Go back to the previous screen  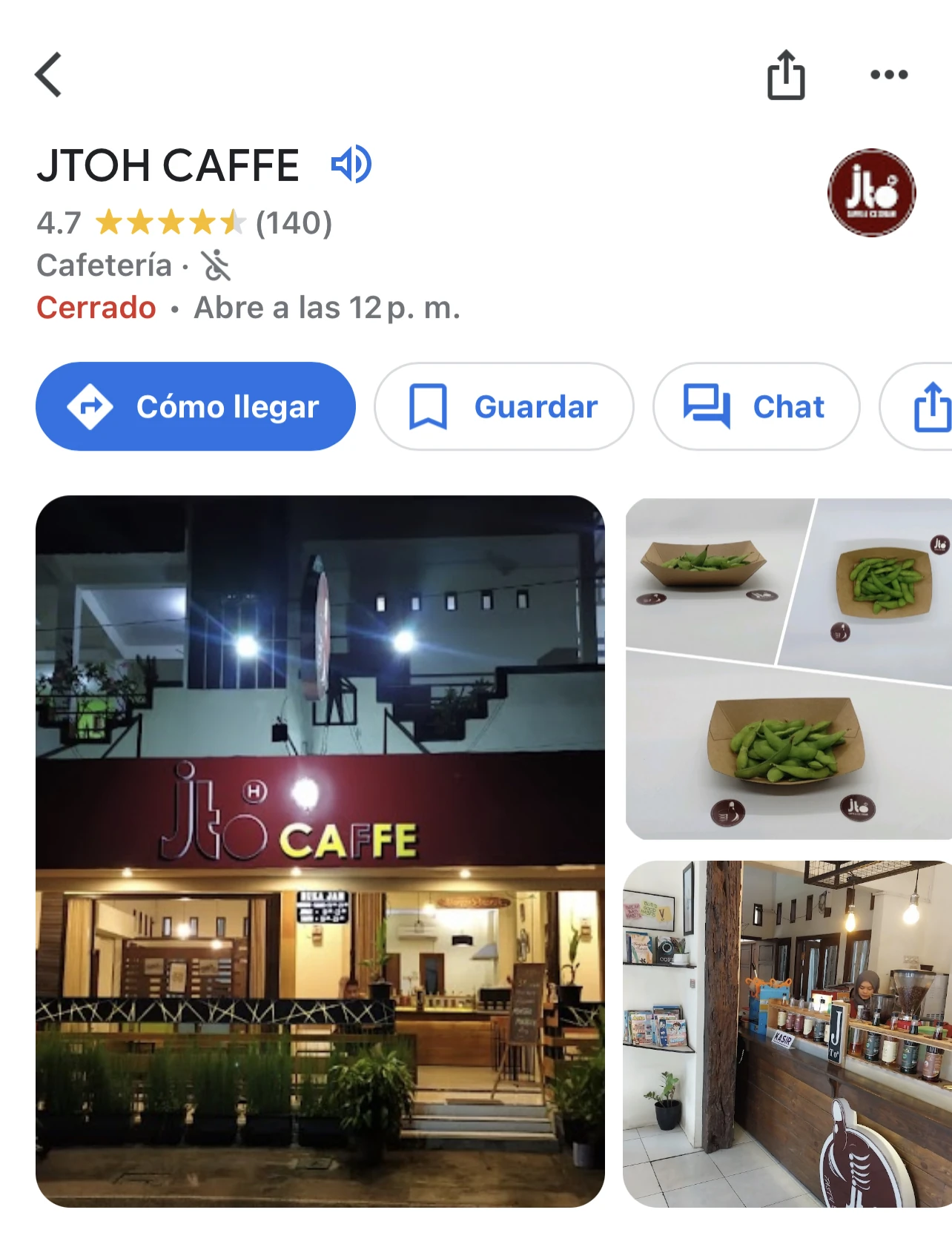pyautogui.click(x=49, y=75)
